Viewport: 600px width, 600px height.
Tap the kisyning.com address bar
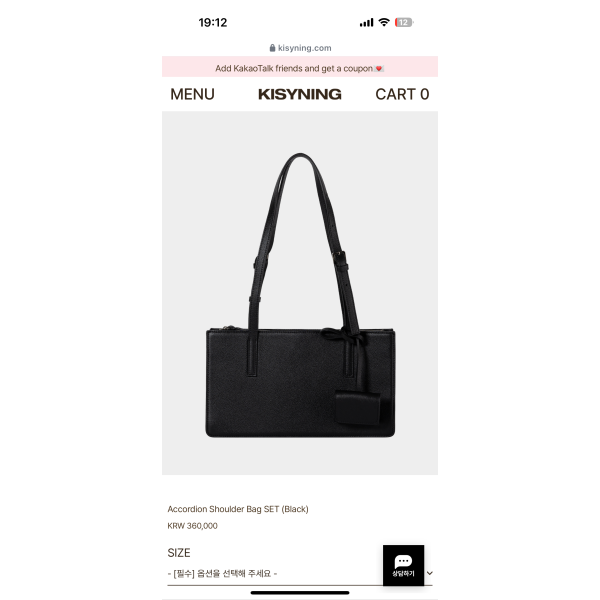pos(300,47)
